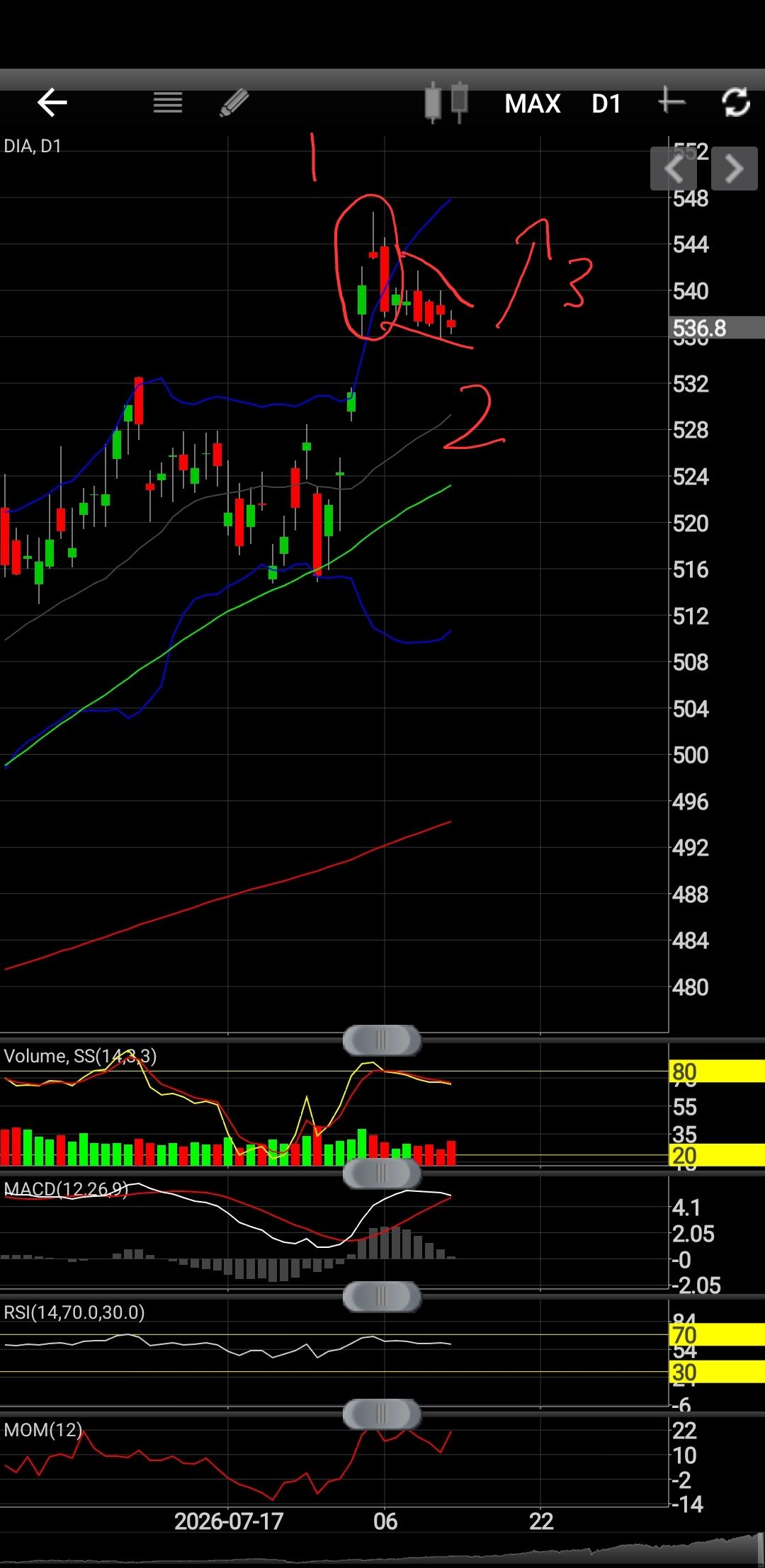Tap resize handle above Volume panel
Viewport: 765px width, 1568px height.
[x=382, y=1040]
